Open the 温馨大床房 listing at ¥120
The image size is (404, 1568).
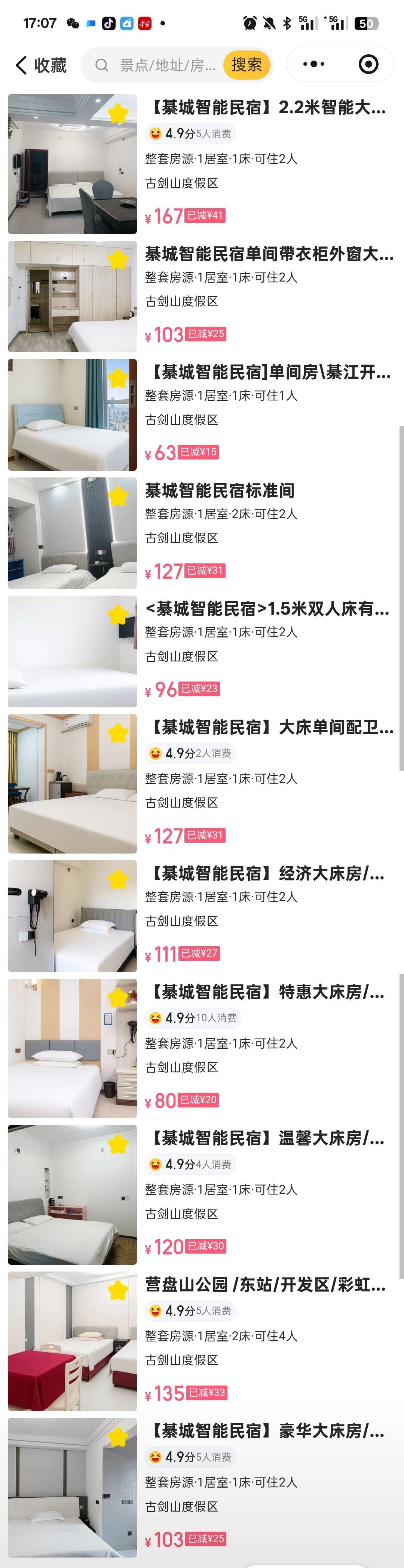(x=265, y=1138)
